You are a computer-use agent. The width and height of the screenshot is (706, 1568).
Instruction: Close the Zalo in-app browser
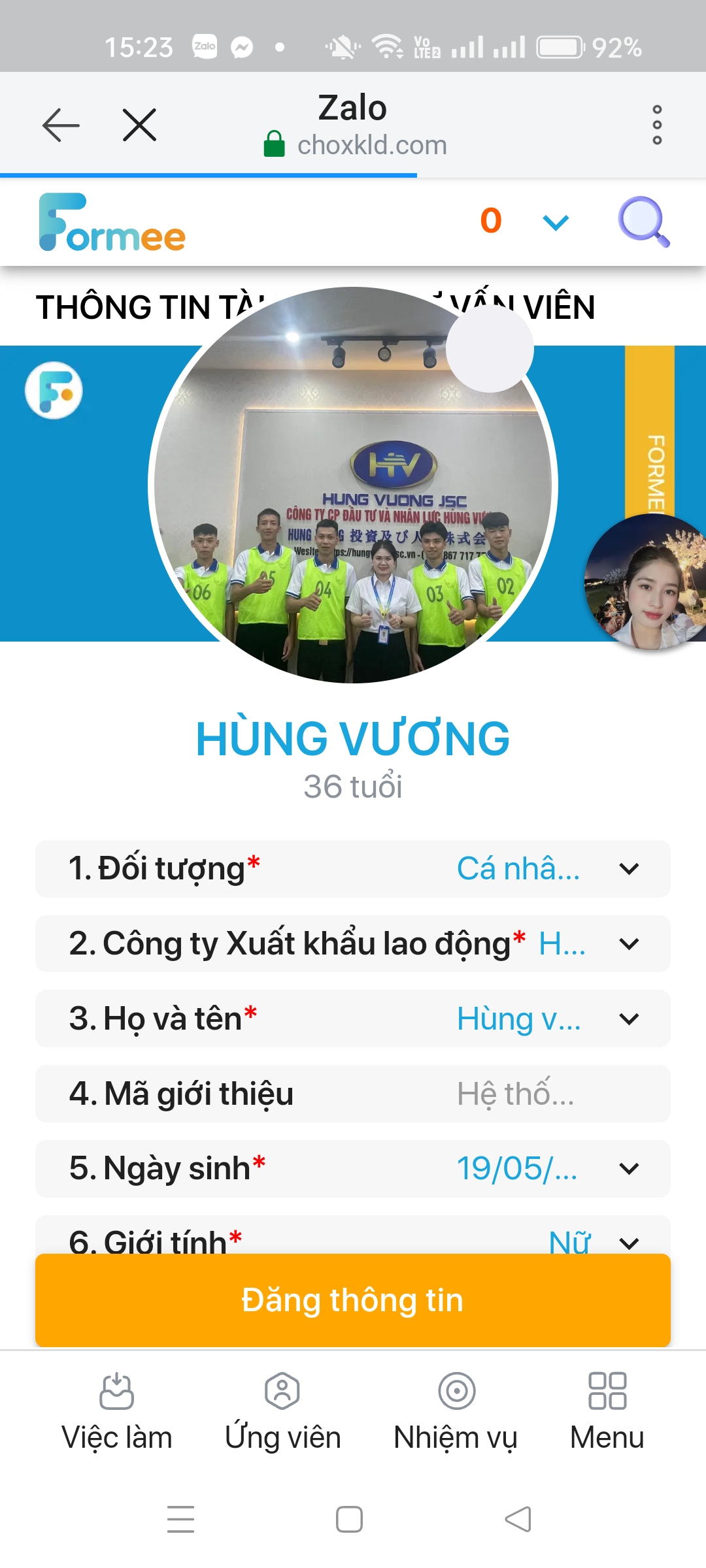[139, 125]
